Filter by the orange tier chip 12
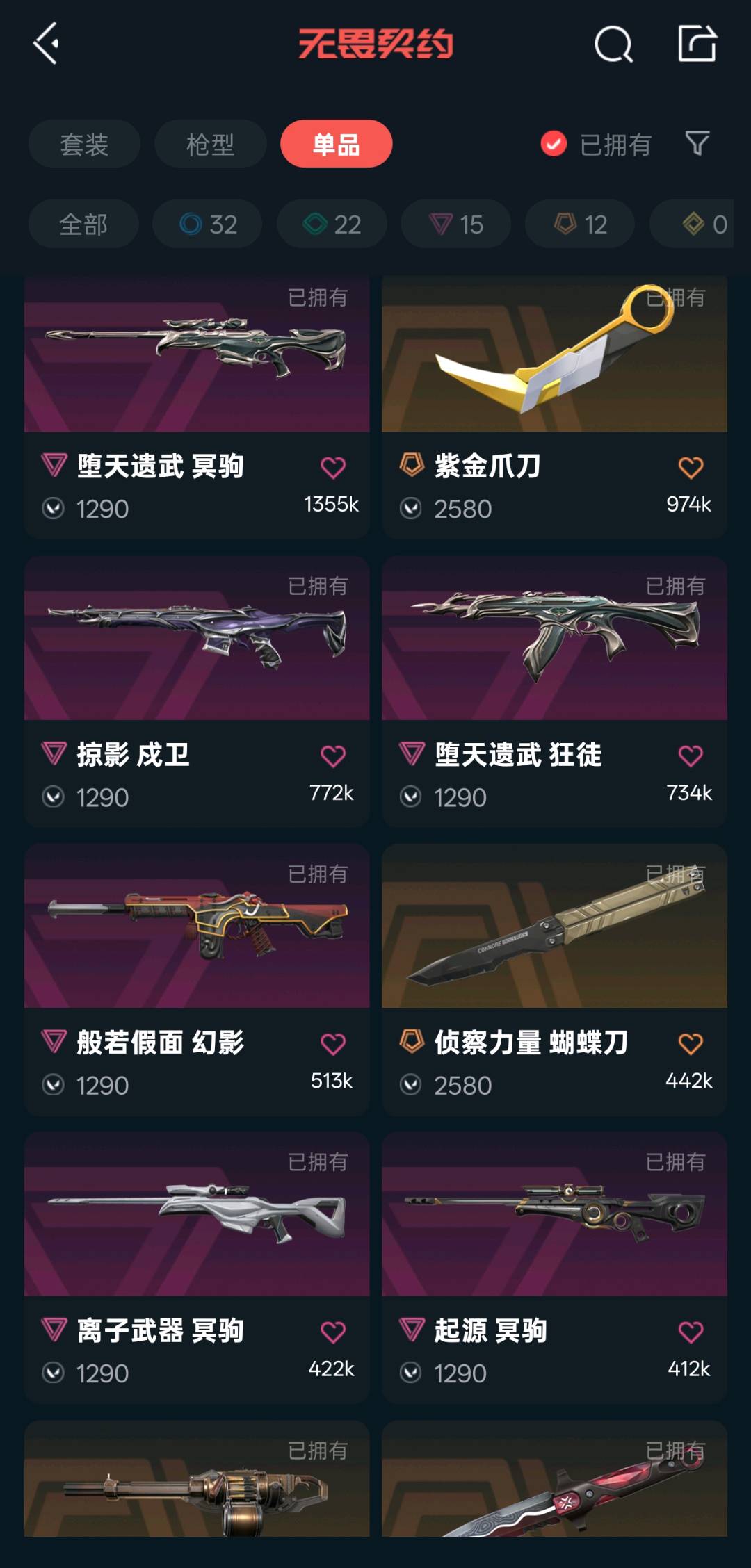This screenshot has width=751, height=1568. pyautogui.click(x=579, y=224)
